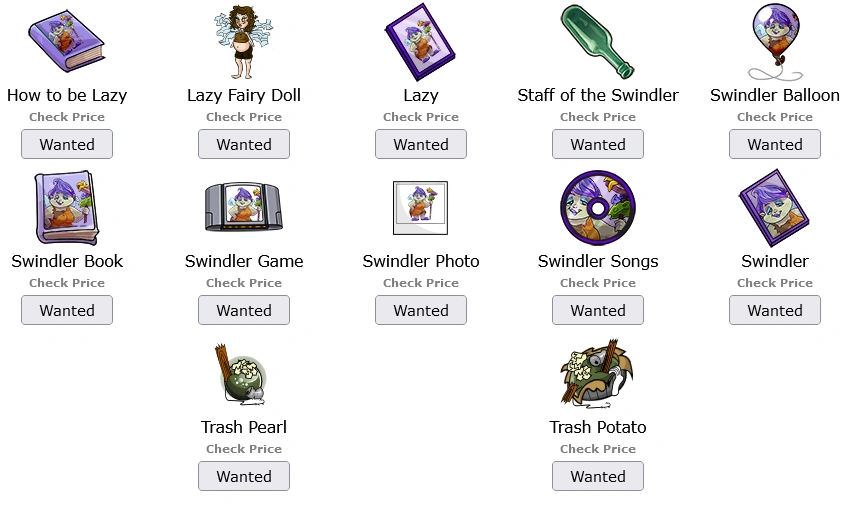
Task: Check price of Swindler Book
Action: click(67, 283)
